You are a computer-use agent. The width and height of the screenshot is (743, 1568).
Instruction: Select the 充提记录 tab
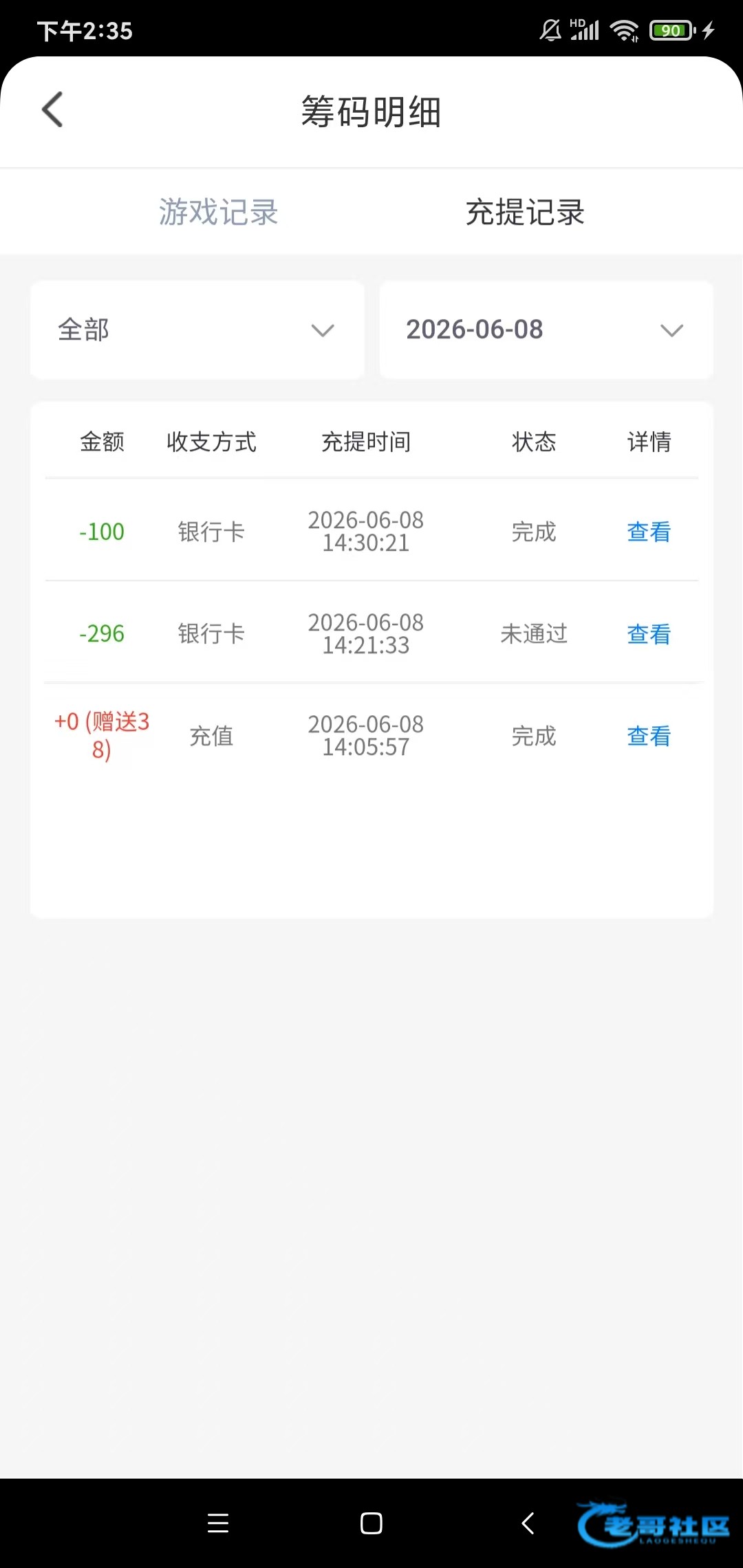[525, 212]
